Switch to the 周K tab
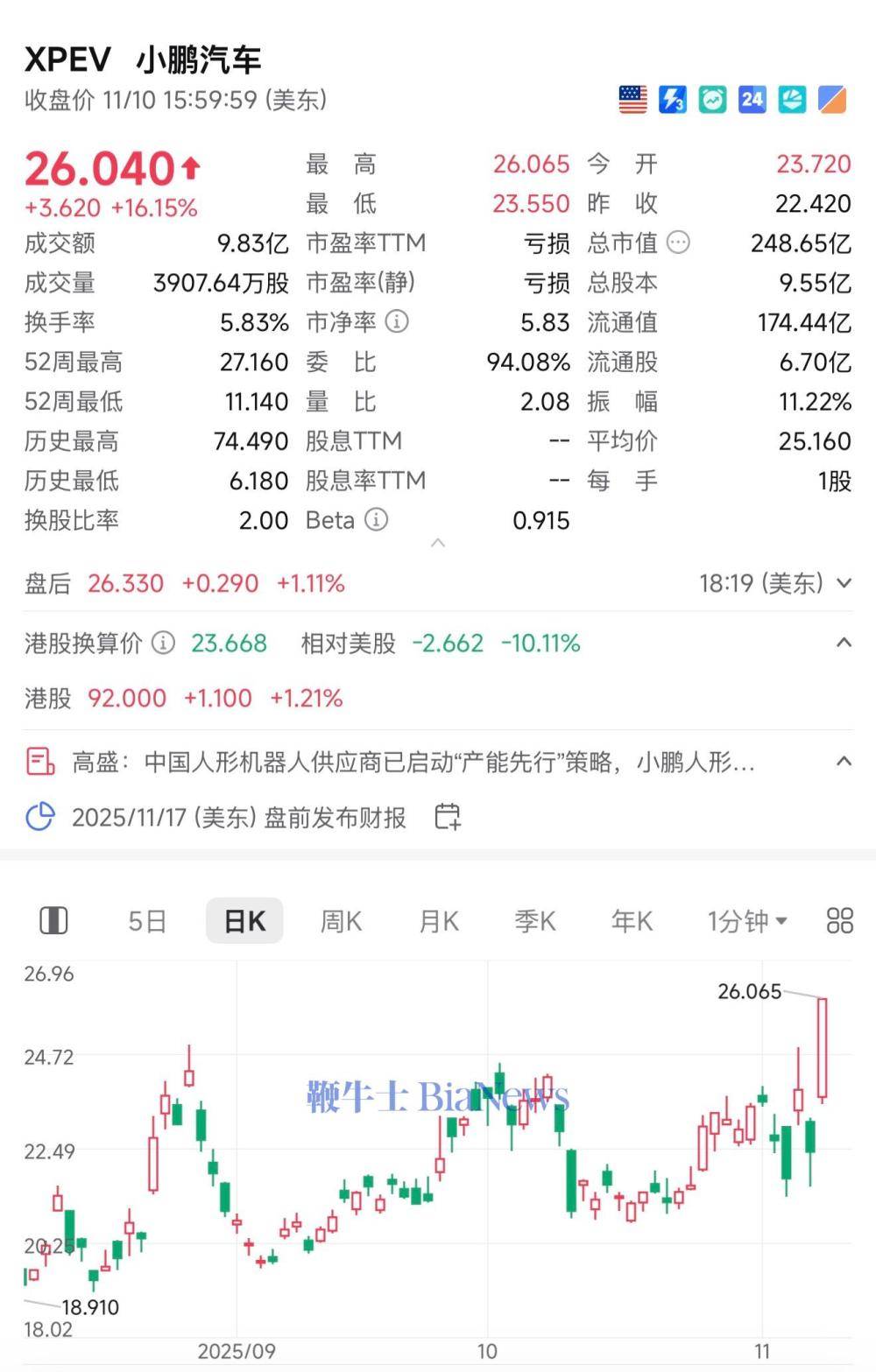This screenshot has height=1372, width=876. (340, 921)
